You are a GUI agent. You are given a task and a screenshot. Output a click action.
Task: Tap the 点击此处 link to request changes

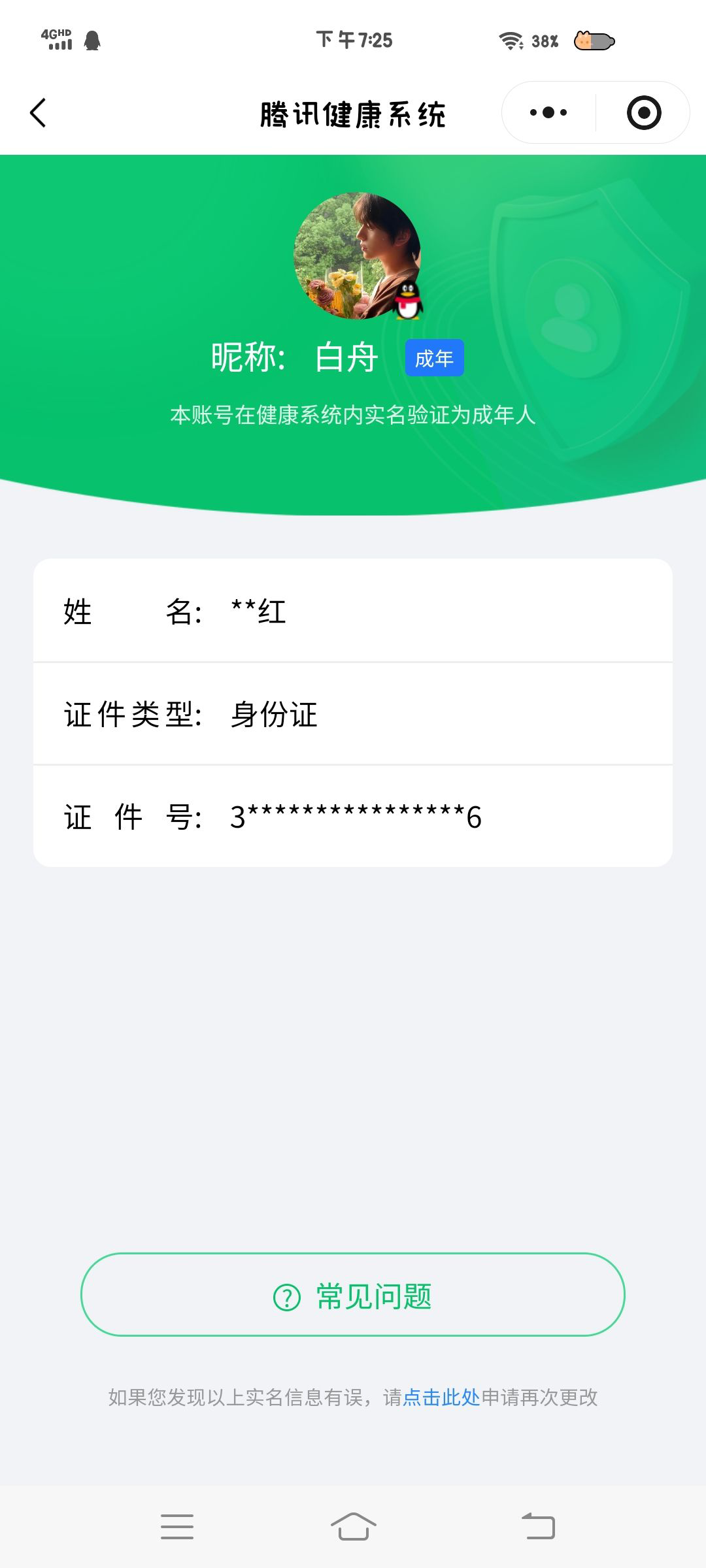[443, 1396]
